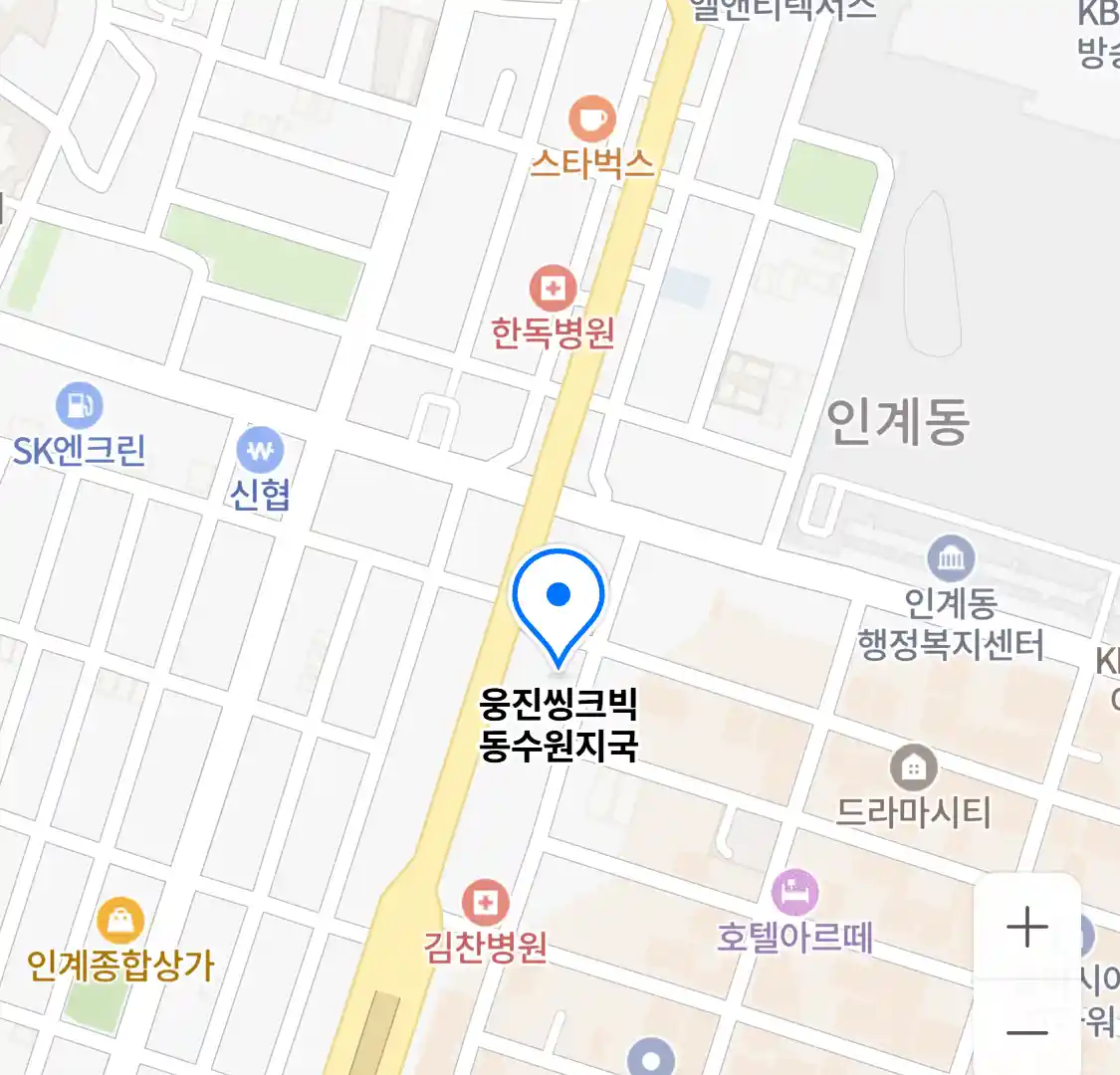The width and height of the screenshot is (1120, 1075).
Task: Zoom in on the map
Action: (x=1026, y=928)
